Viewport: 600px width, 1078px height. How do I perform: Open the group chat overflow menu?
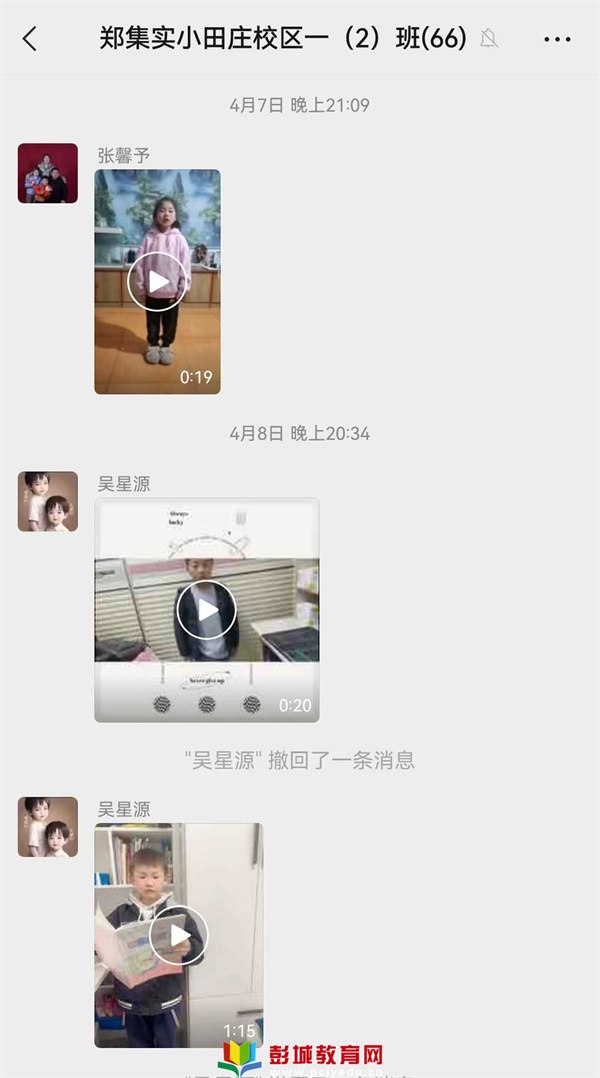coord(557,39)
